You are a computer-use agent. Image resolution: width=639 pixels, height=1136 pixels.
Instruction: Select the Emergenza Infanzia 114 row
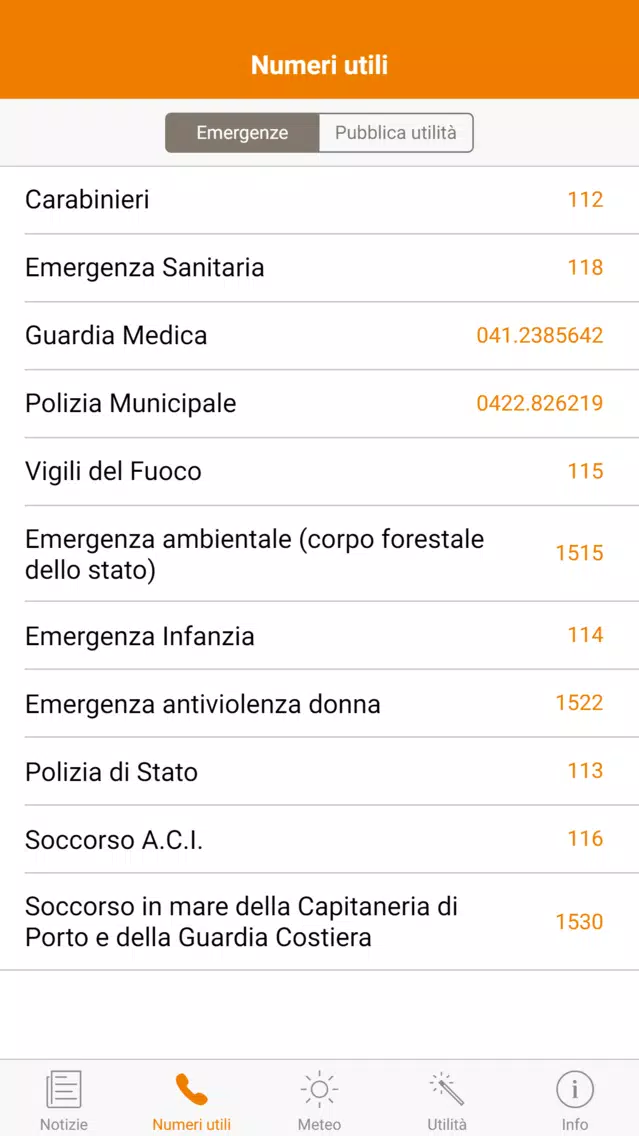(x=320, y=635)
